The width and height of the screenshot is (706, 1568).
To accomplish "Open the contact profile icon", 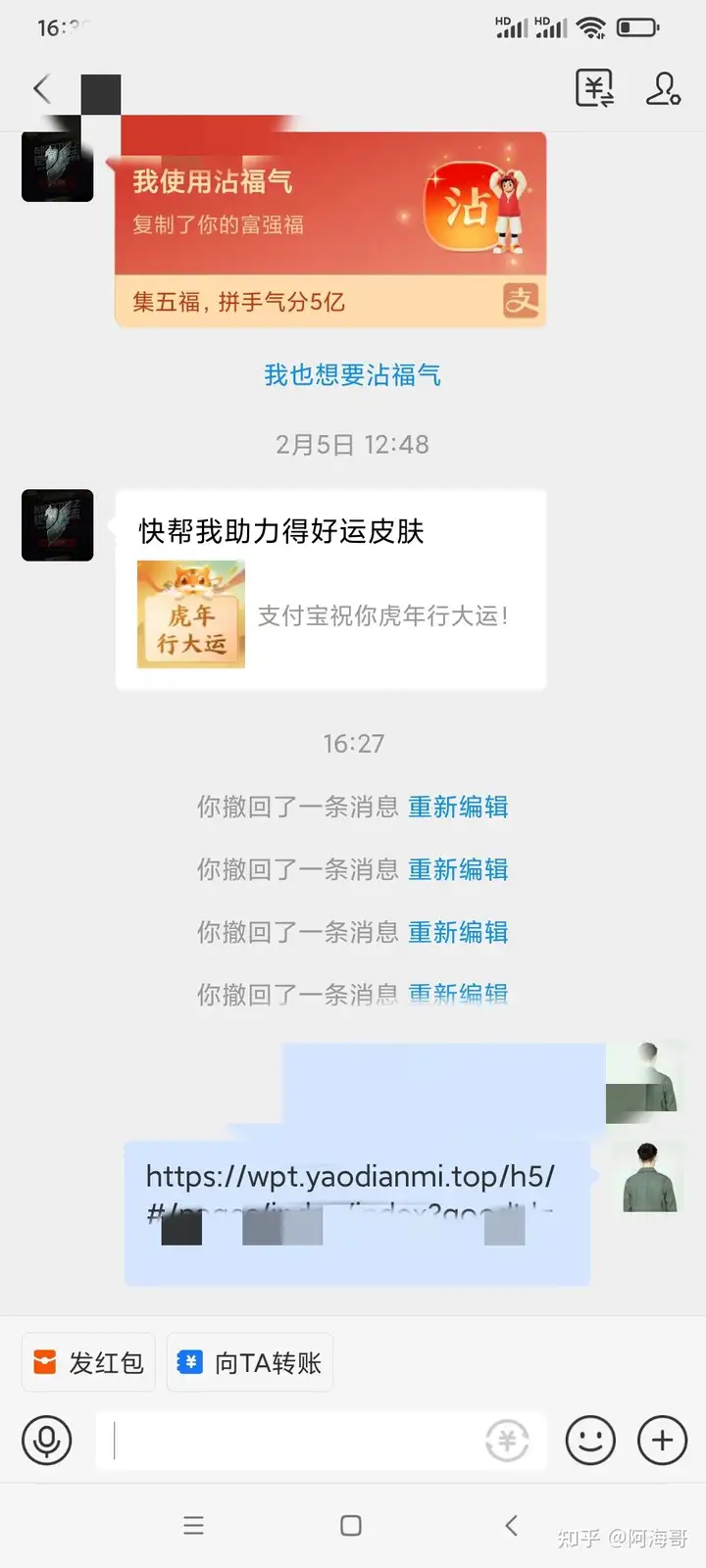I will coord(663,89).
